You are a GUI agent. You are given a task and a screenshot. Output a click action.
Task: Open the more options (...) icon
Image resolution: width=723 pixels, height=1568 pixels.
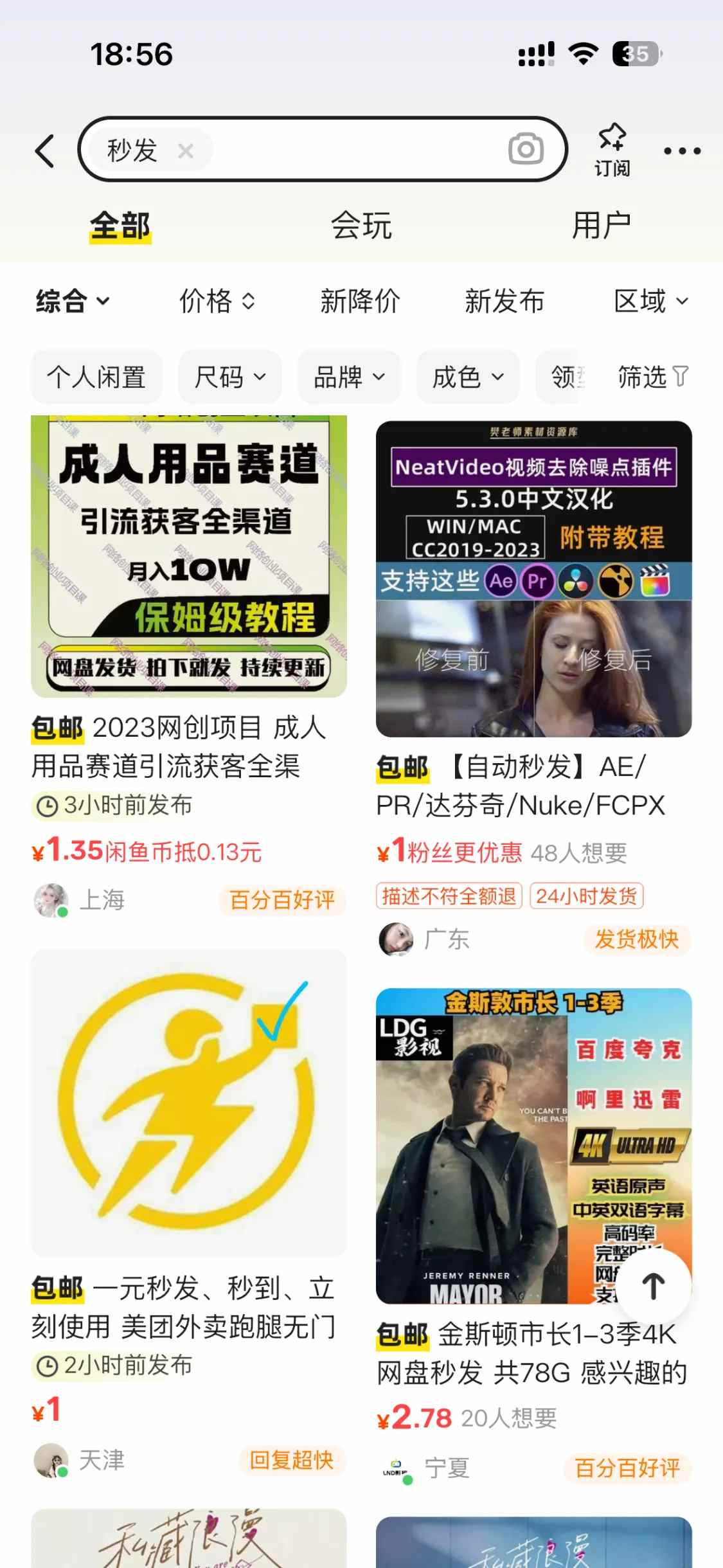pos(683,150)
